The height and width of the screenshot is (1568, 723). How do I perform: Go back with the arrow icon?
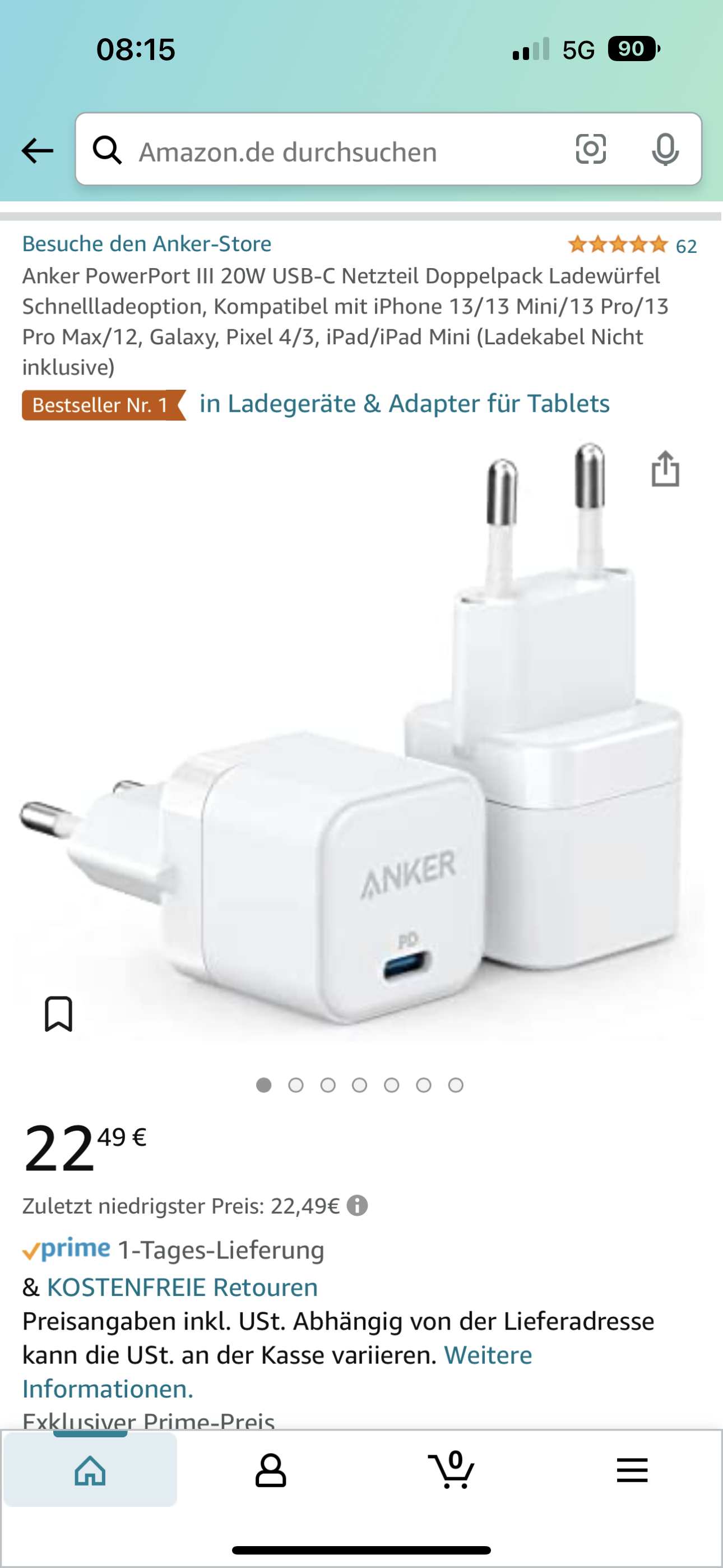(x=37, y=150)
